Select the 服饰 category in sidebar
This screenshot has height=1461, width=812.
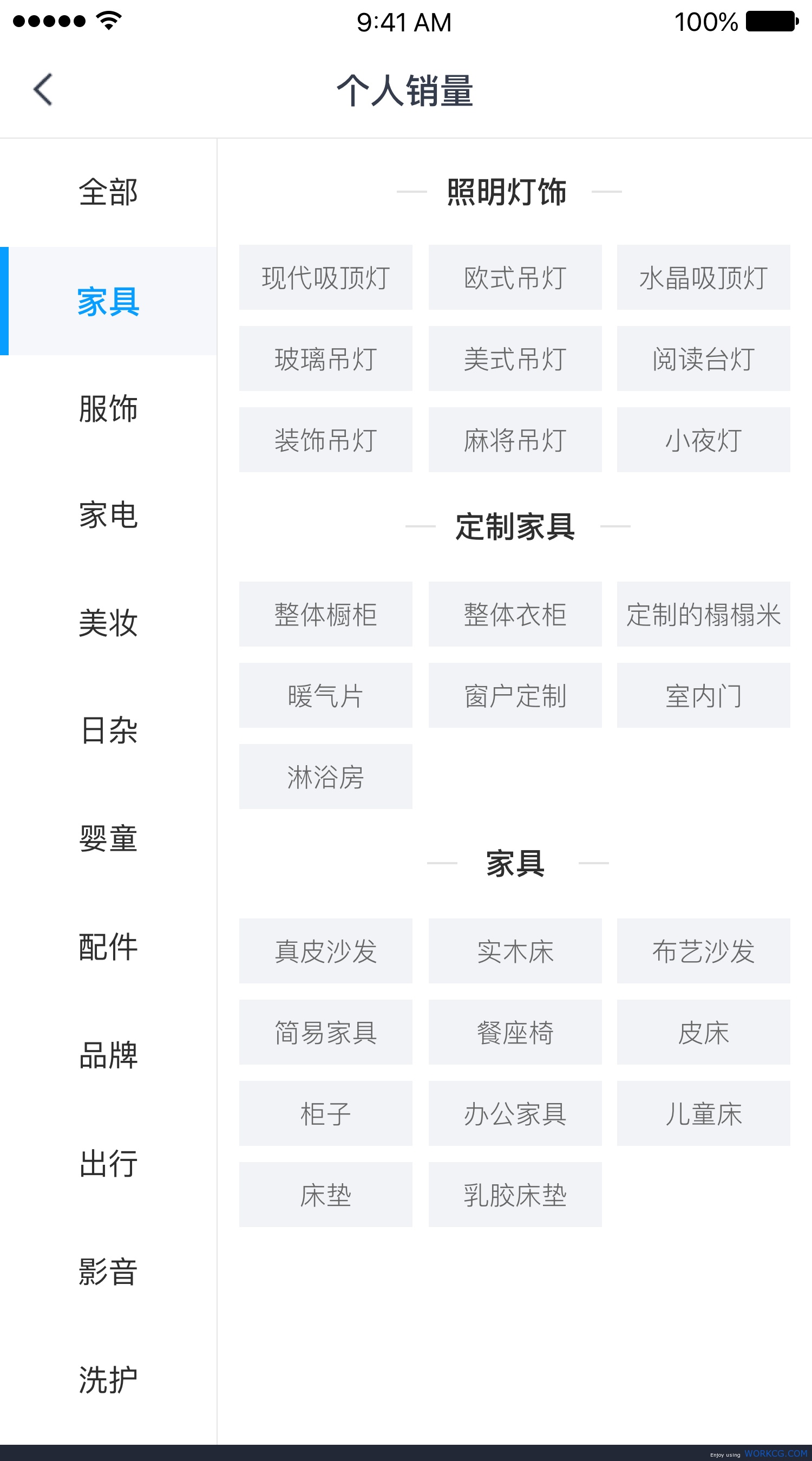coord(108,409)
